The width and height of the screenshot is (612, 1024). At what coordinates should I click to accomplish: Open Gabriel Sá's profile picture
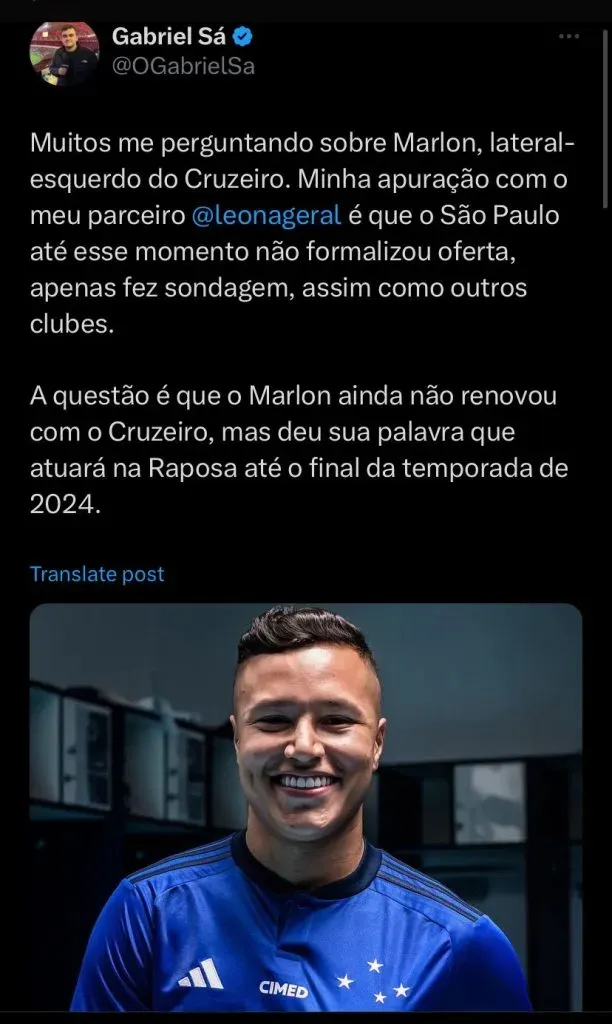coord(64,54)
